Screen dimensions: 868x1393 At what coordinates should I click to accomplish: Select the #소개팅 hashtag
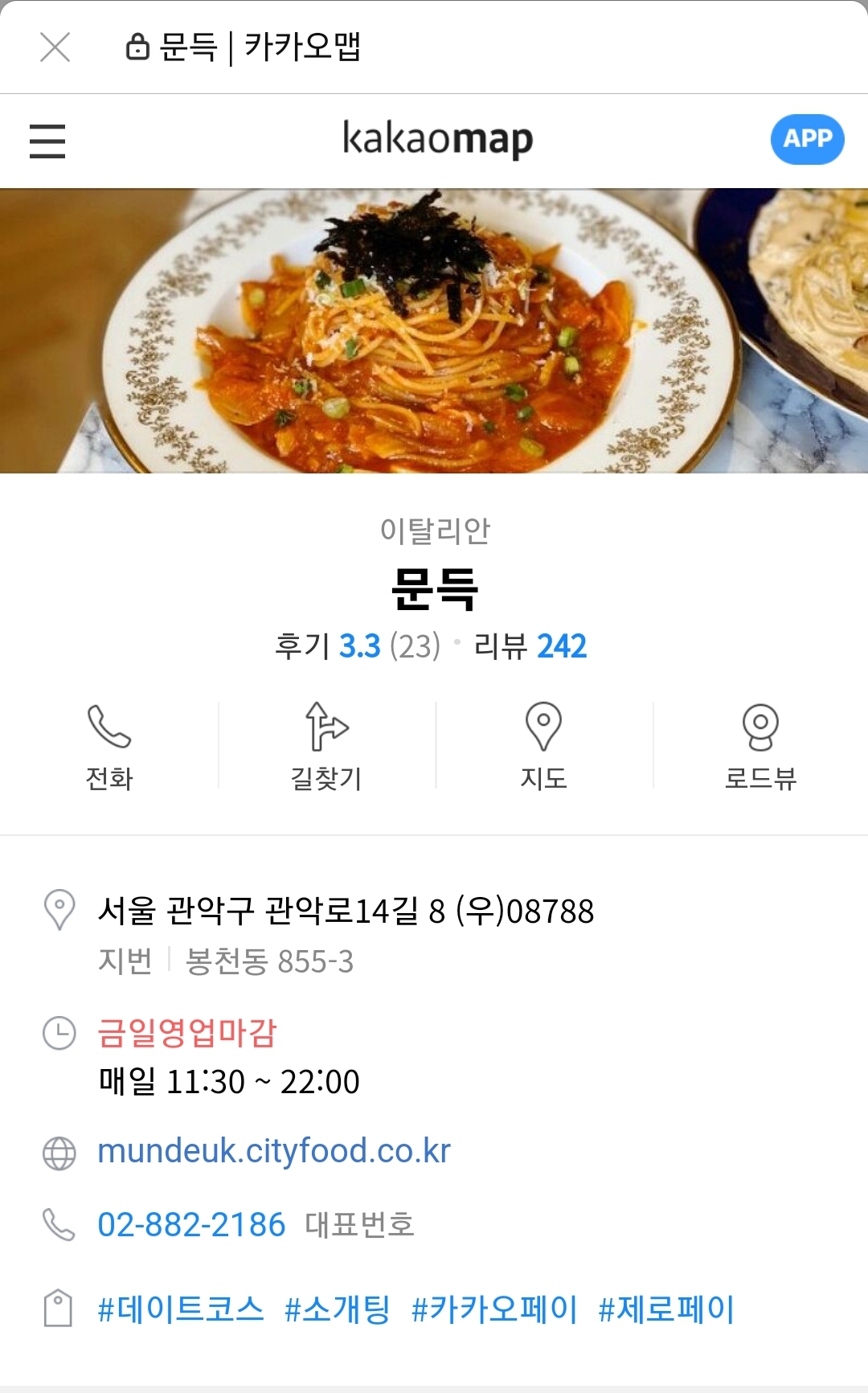pyautogui.click(x=338, y=1309)
